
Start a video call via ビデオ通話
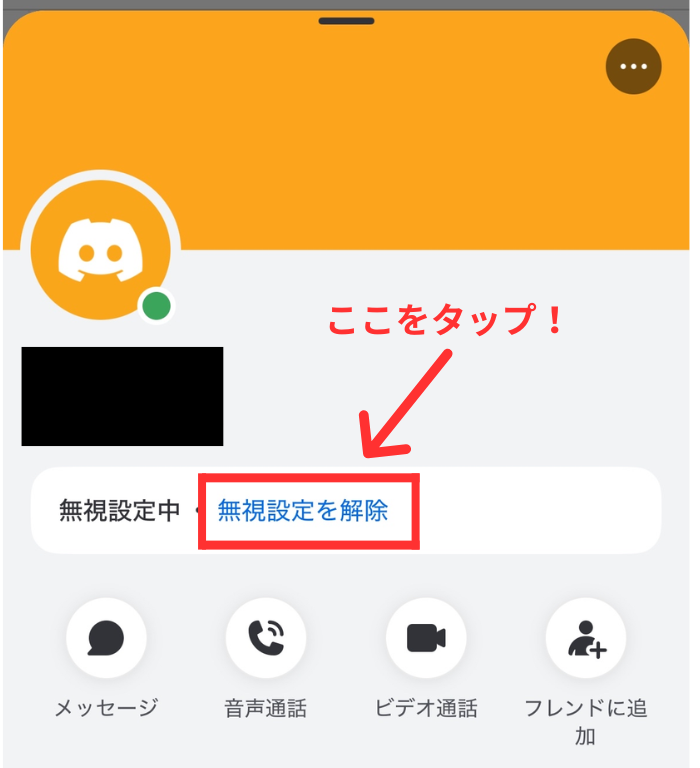(426, 638)
